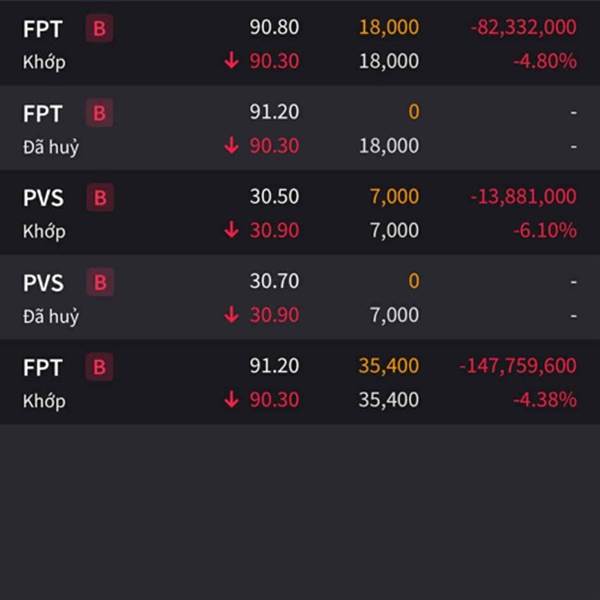This screenshot has width=600, height=600.
Task: Open the matched PVS order priced 30.50
Action: (x=300, y=213)
